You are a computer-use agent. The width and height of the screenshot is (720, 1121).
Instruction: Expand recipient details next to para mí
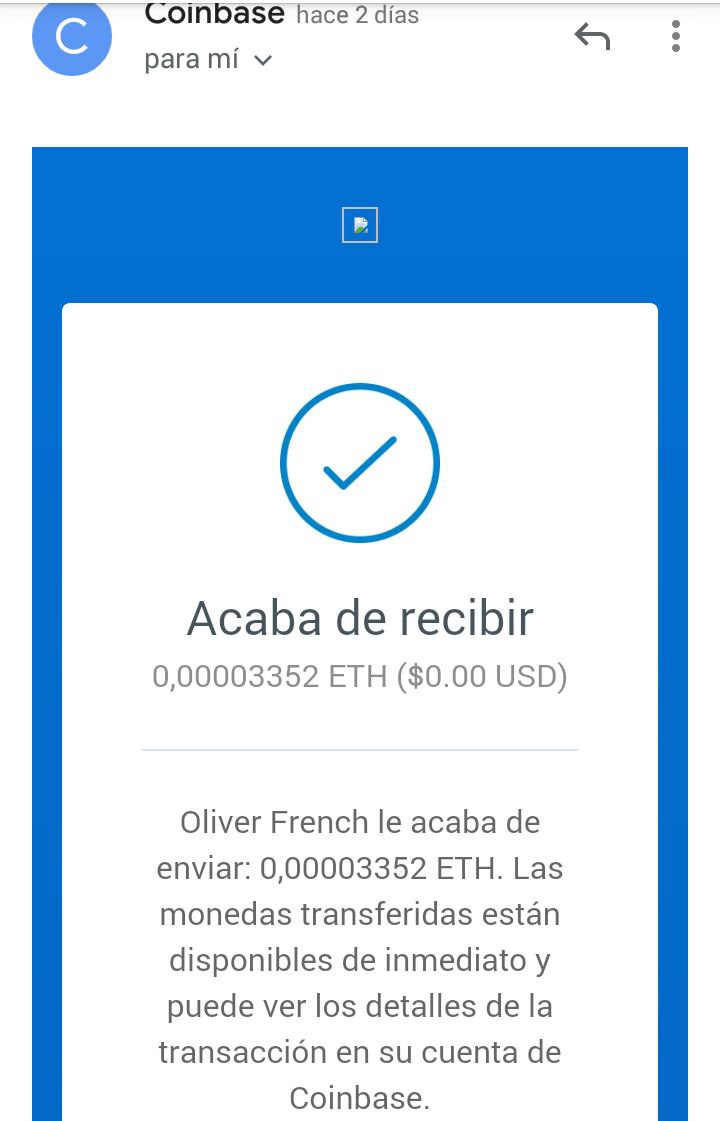coord(263,61)
